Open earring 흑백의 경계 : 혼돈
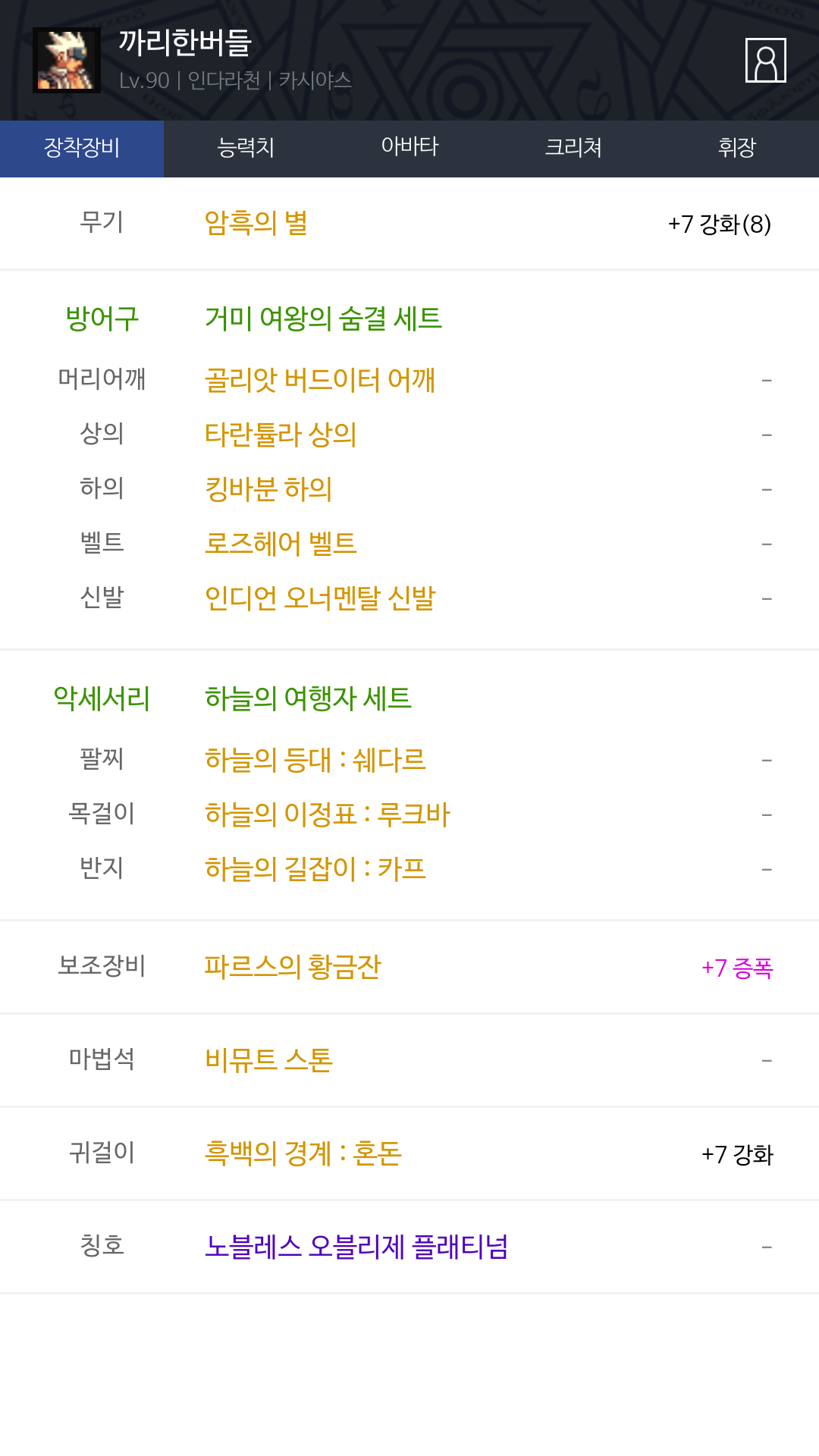Image resolution: width=819 pixels, height=1456 pixels. coord(303,1153)
